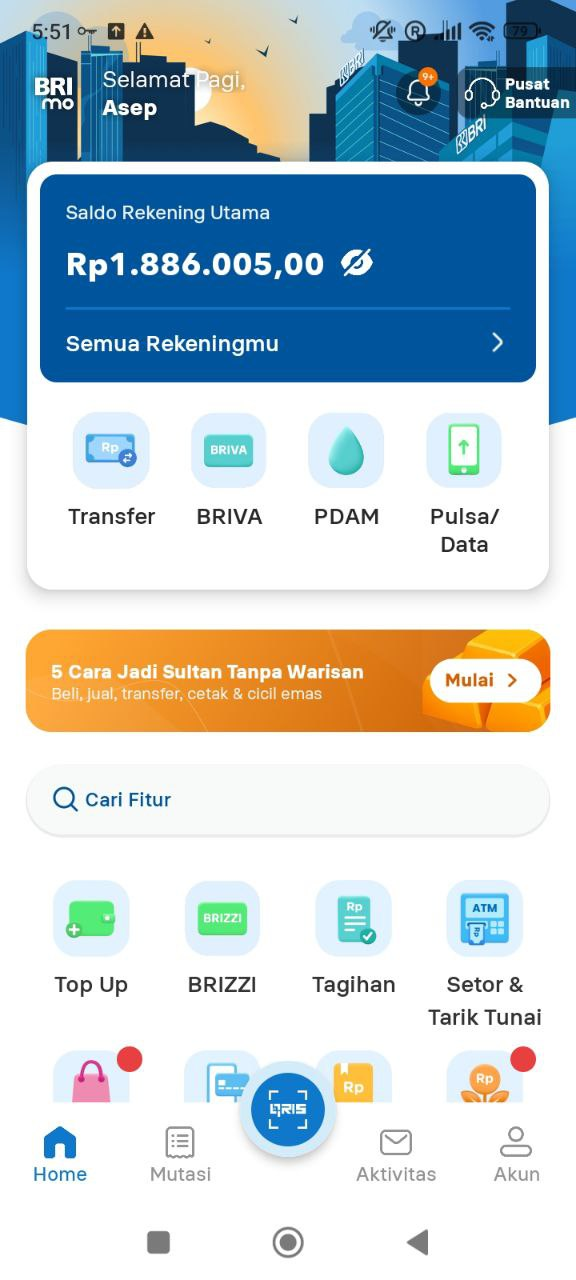Select the Home tab
This screenshot has width=576, height=1280.
coord(60,1155)
